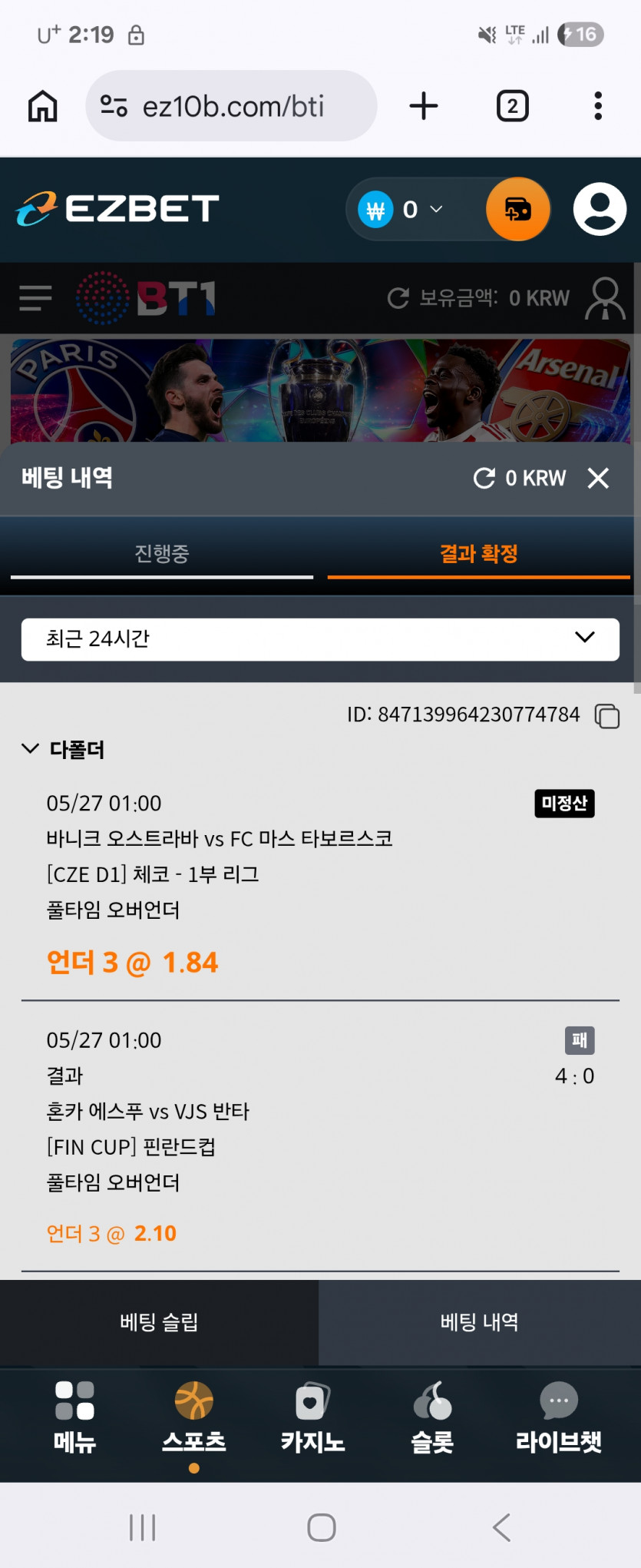This screenshot has width=641, height=1568.
Task: Open the 슬롯 section
Action: point(432,1417)
